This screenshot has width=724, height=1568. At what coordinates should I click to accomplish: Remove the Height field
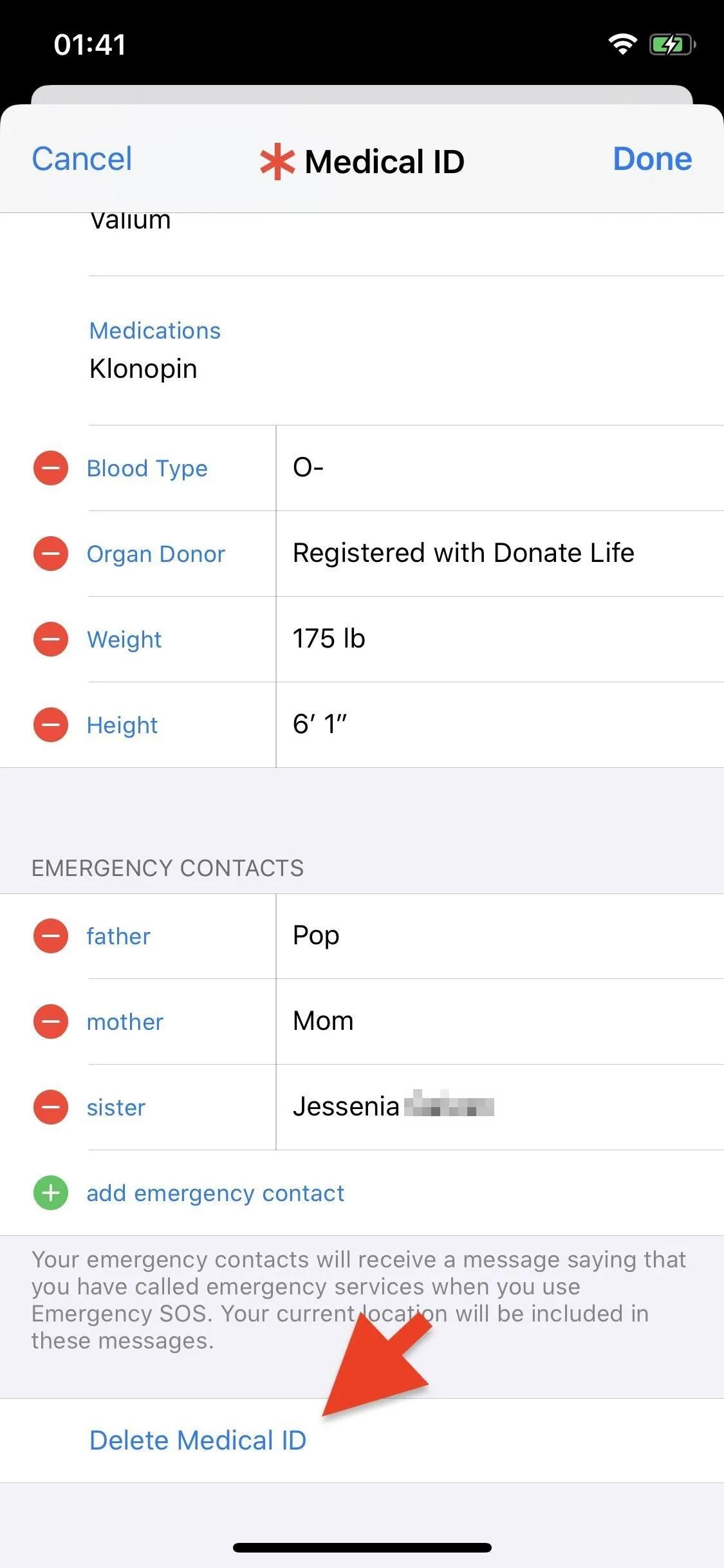(x=51, y=725)
